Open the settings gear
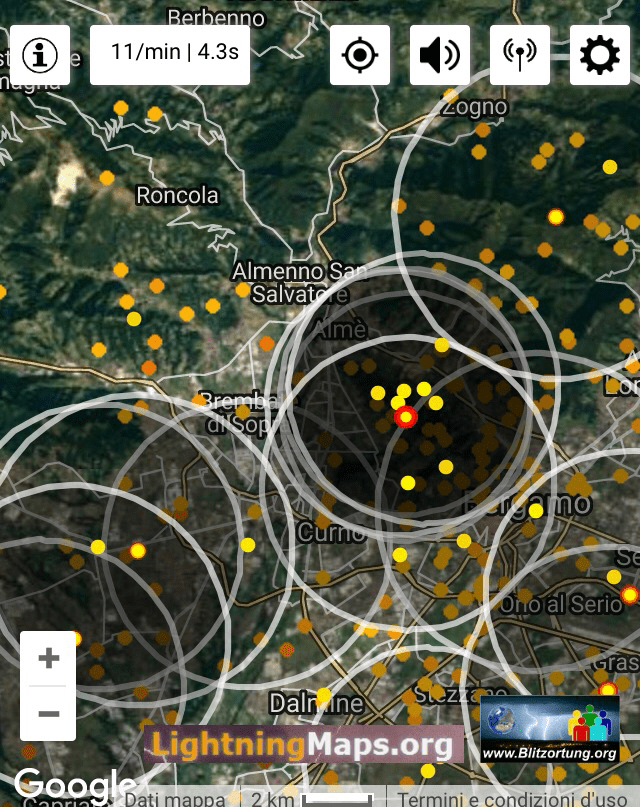 (x=600, y=55)
